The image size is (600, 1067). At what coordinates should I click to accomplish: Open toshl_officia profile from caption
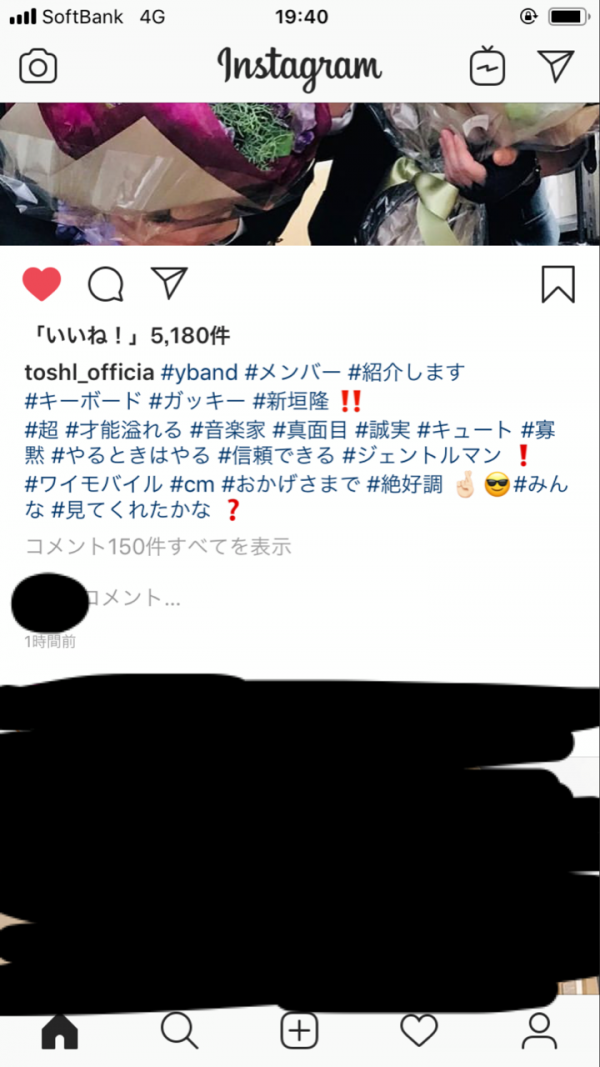(89, 373)
